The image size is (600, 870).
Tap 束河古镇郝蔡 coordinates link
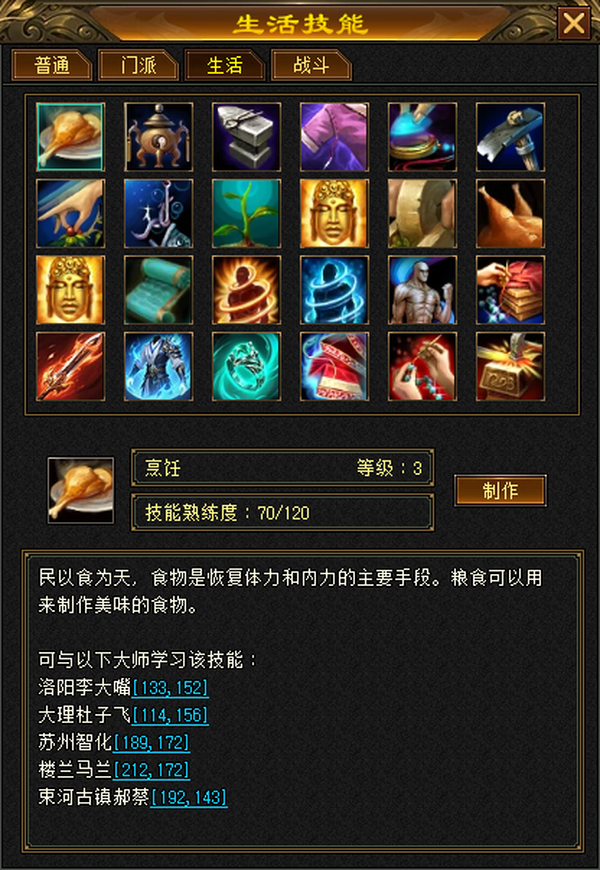189,797
